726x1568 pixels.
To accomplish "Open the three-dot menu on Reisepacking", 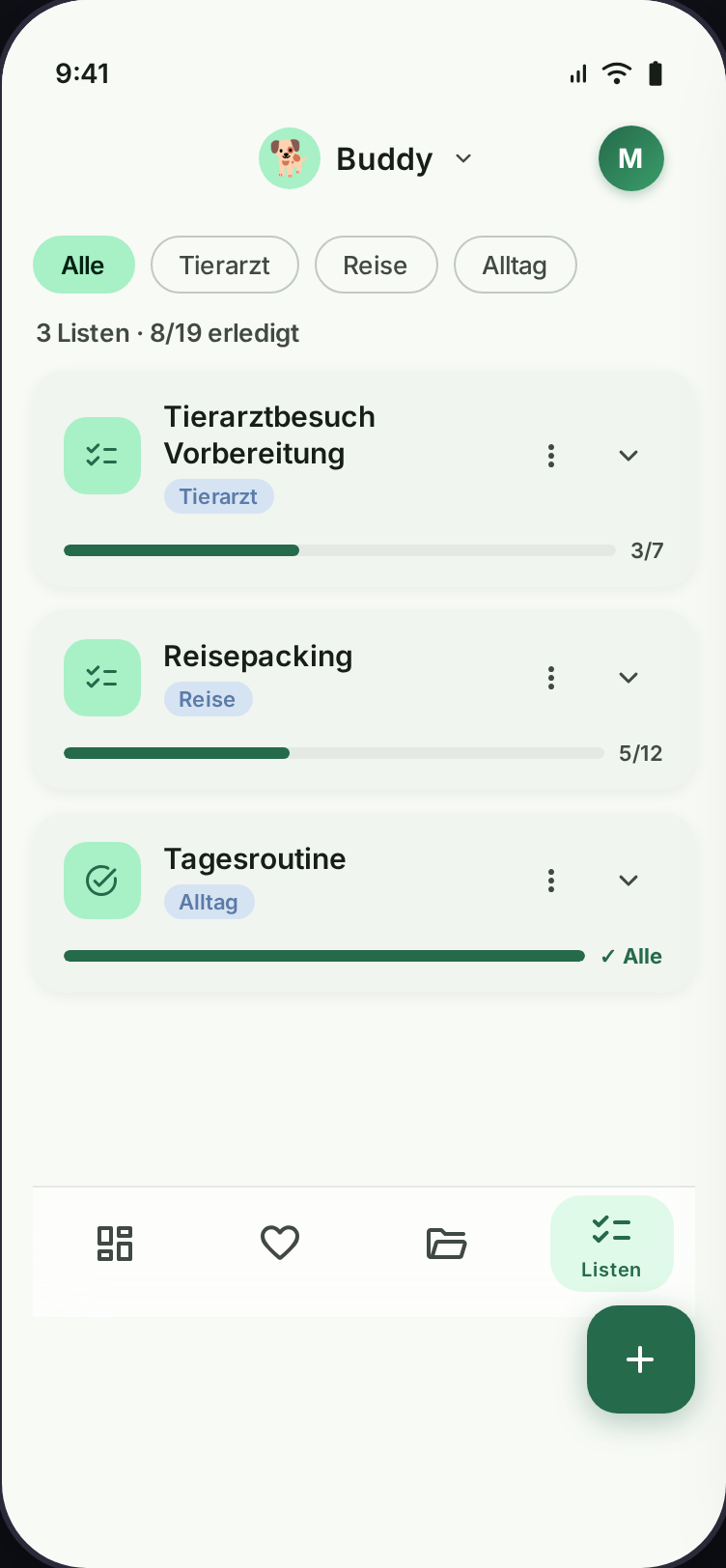I will click(550, 678).
